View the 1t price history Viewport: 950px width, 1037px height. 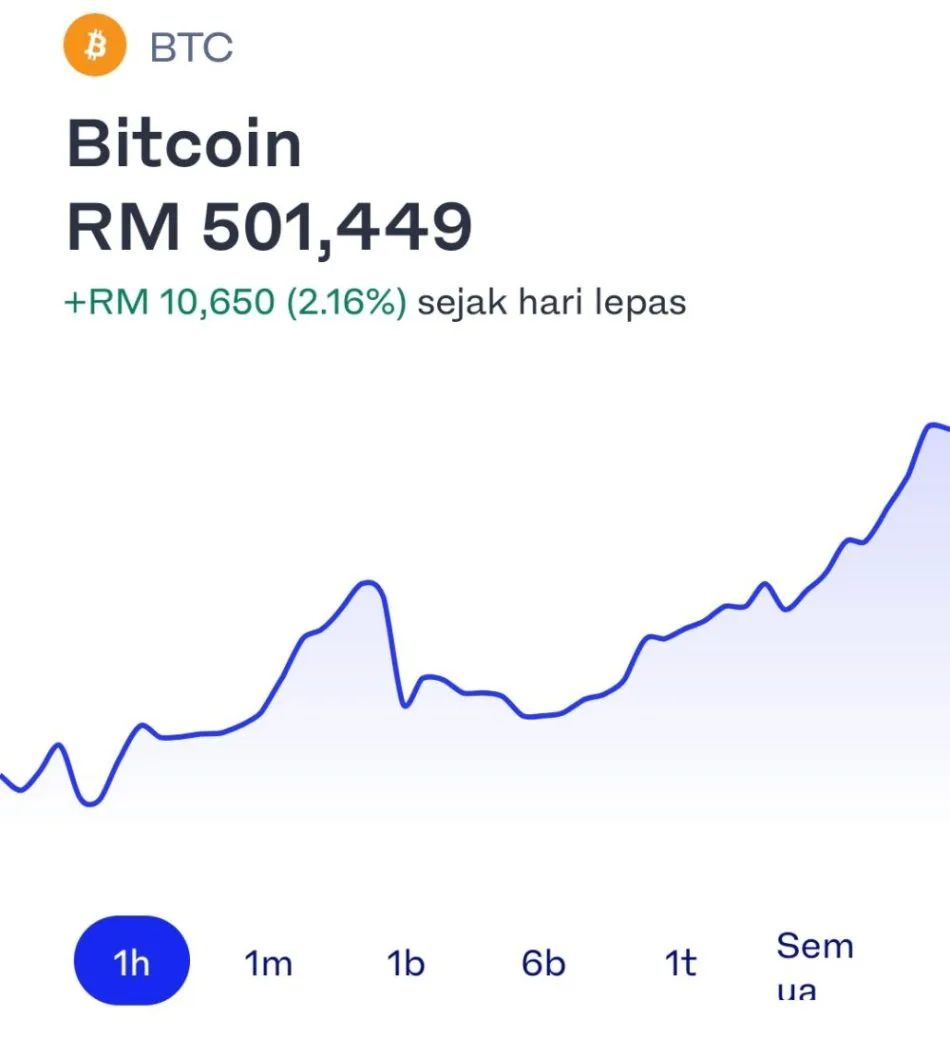(680, 963)
